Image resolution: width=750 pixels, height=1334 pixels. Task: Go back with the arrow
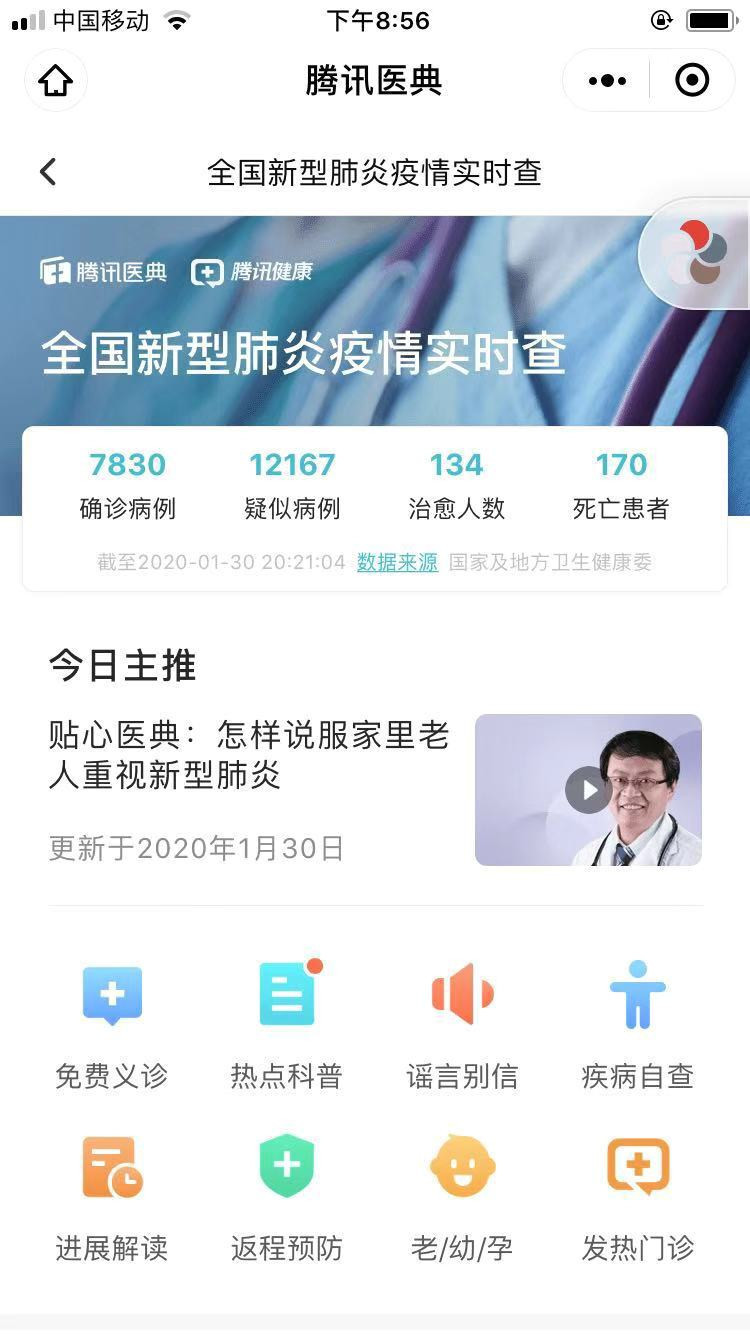pyautogui.click(x=48, y=172)
